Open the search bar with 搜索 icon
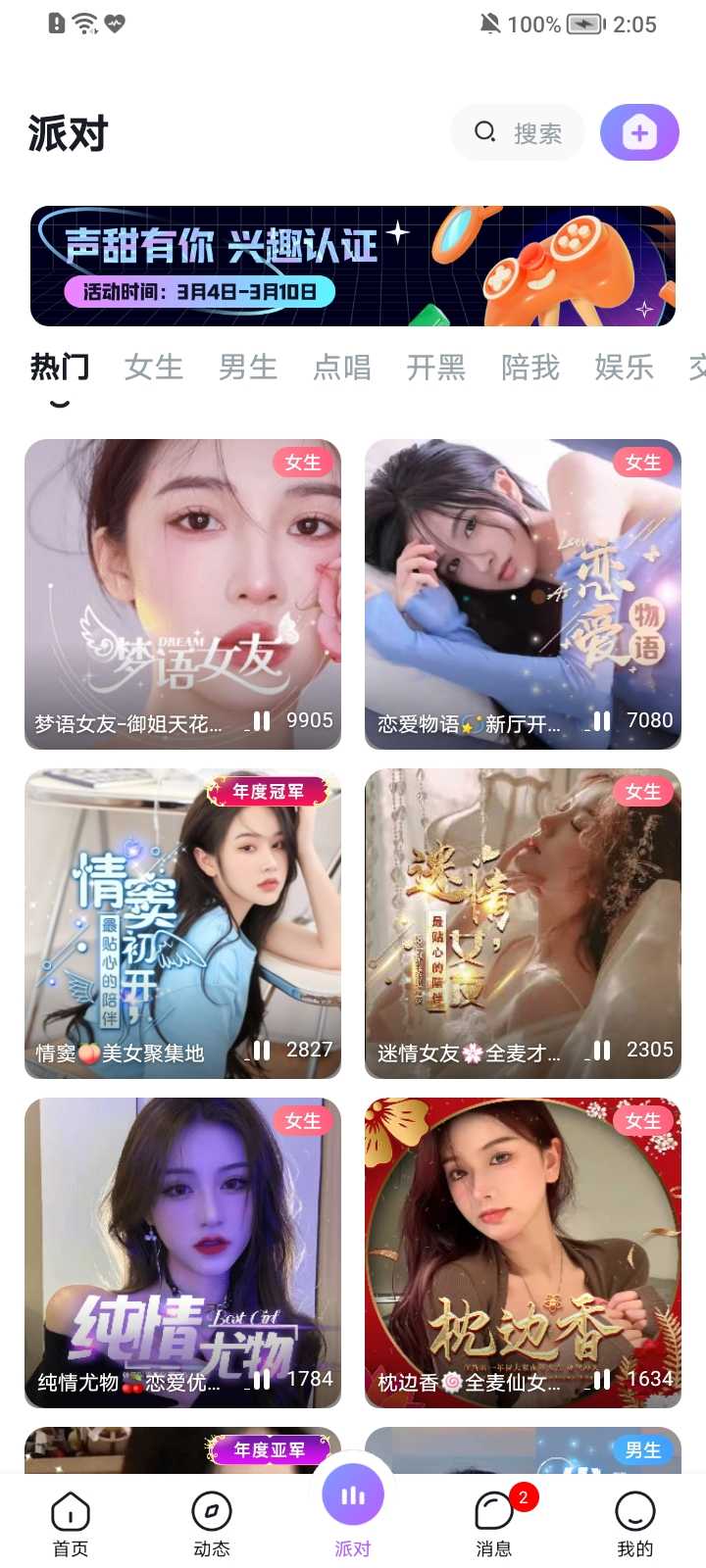Viewport: 706px width, 1568px height. pos(517,132)
